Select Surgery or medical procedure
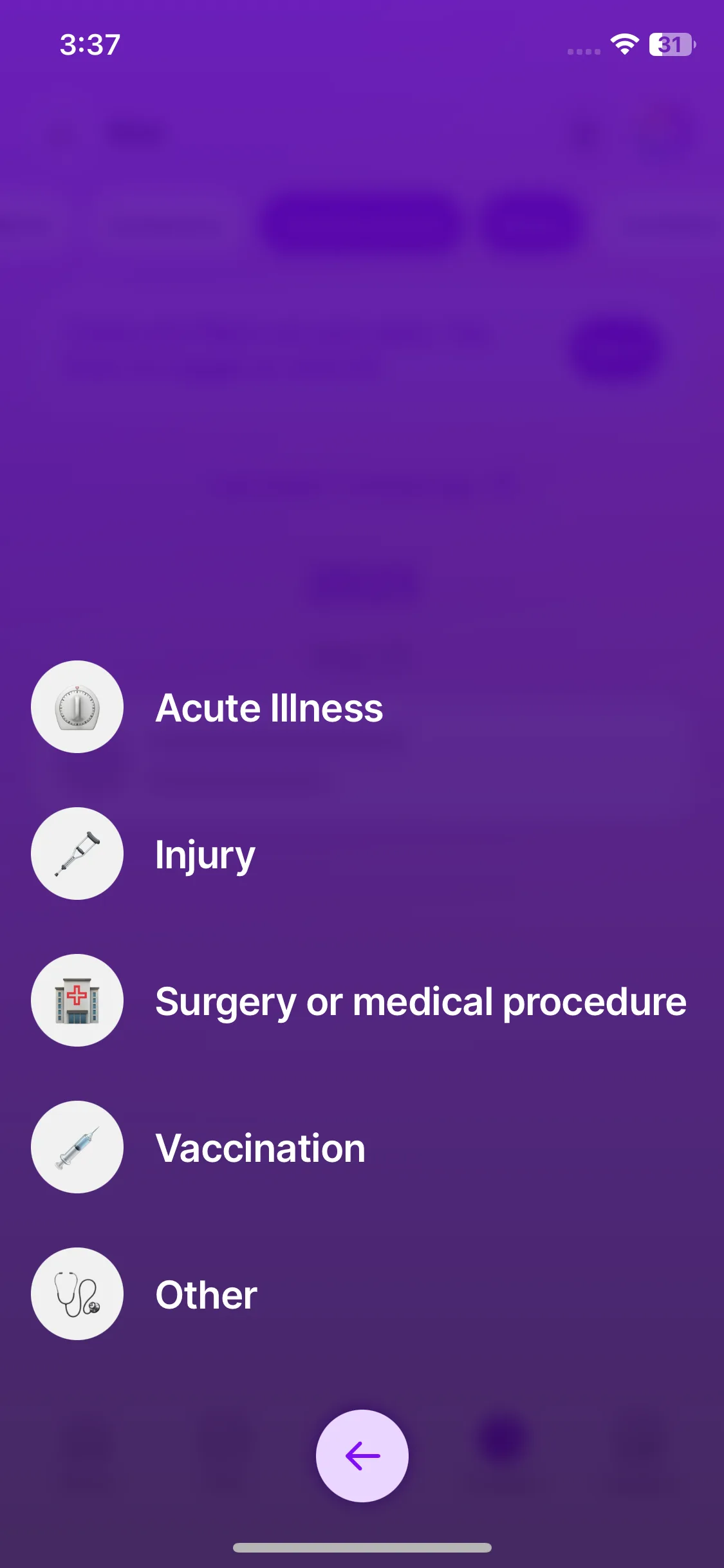724x1568 pixels. coord(420,1001)
